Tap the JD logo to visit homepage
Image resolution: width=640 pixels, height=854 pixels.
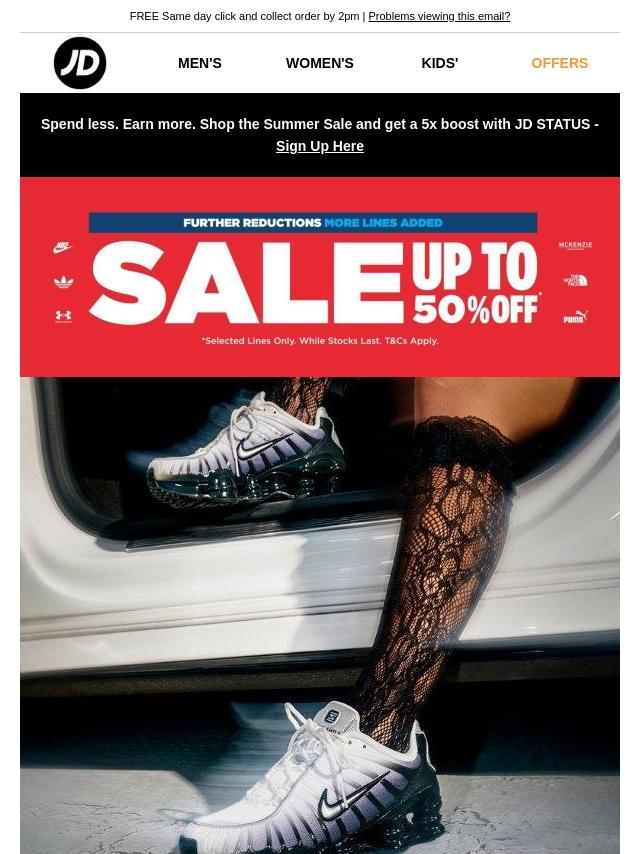point(80,63)
